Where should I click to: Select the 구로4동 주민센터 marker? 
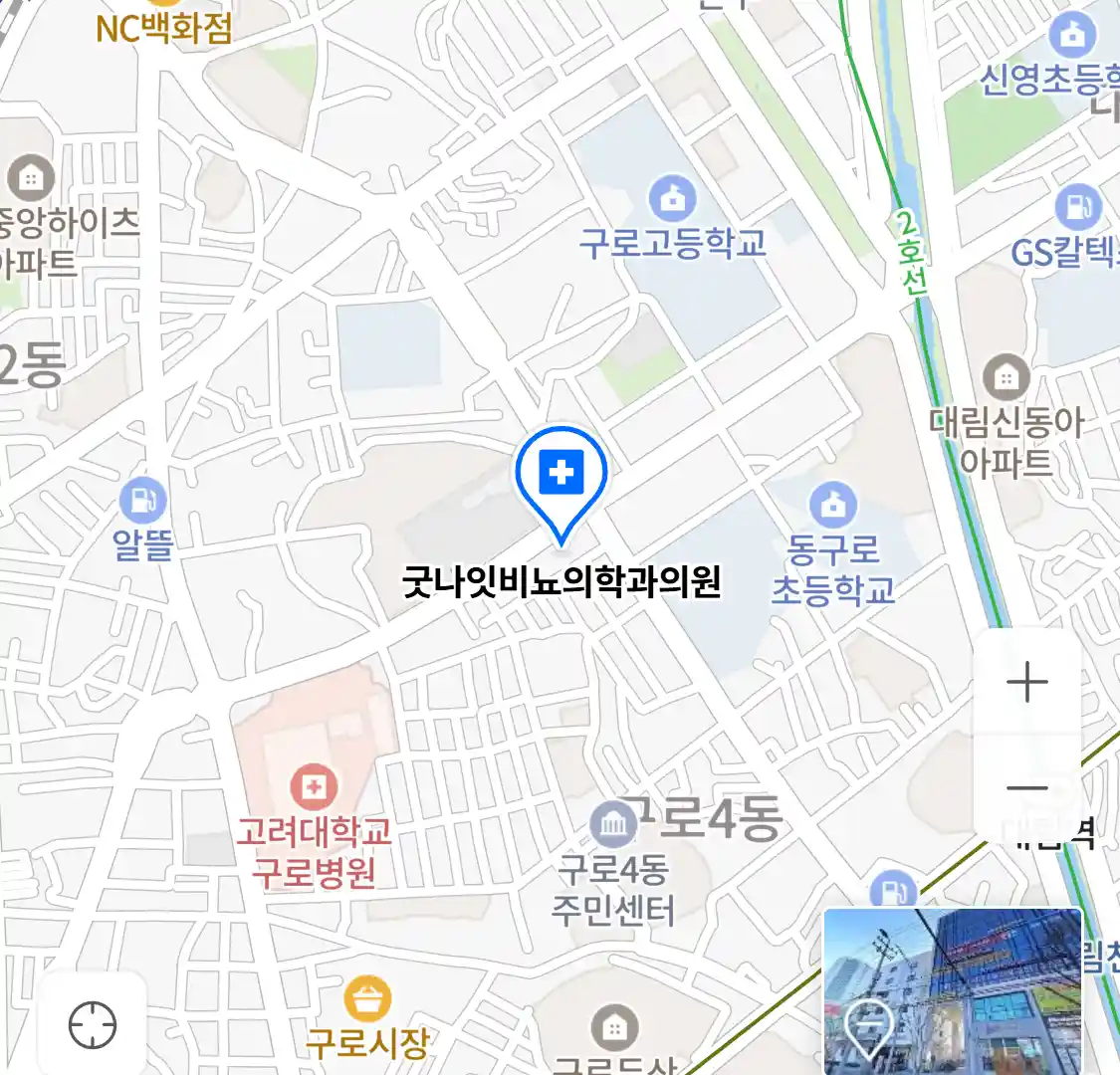613,824
